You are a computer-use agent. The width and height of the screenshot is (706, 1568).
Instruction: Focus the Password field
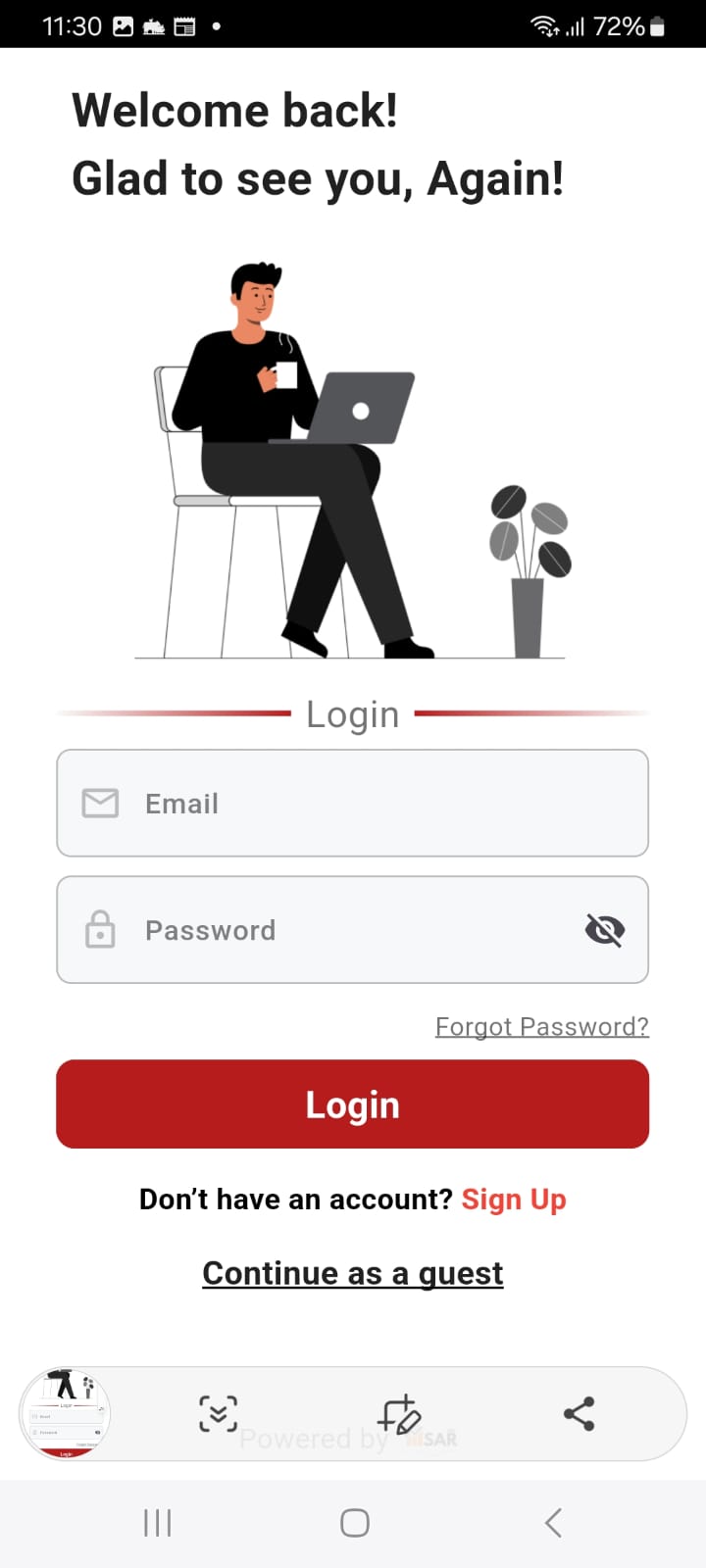pos(353,929)
